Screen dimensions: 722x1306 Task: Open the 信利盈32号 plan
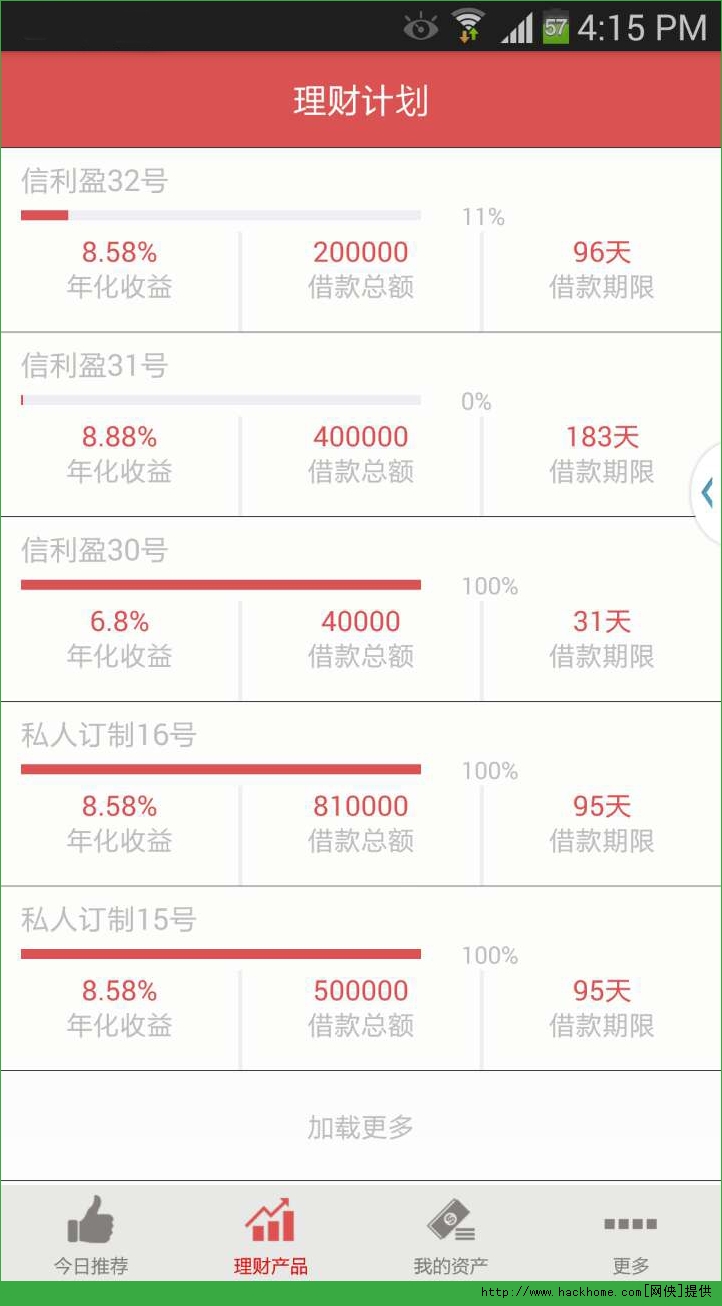tap(360, 240)
